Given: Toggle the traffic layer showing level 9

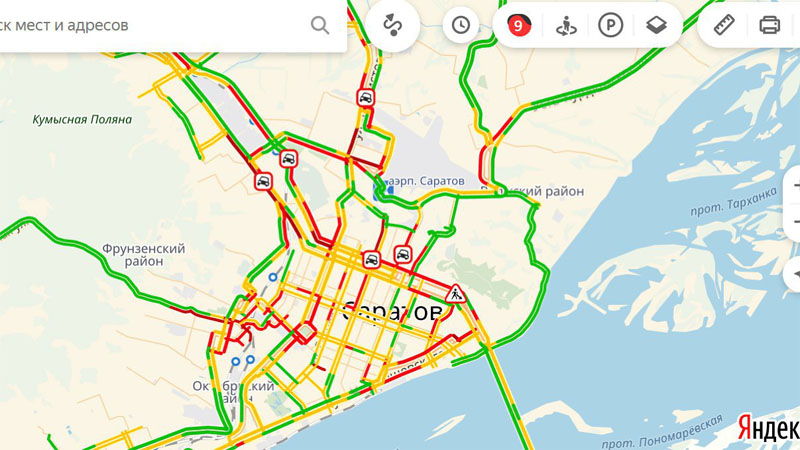Looking at the screenshot, I should click(518, 25).
